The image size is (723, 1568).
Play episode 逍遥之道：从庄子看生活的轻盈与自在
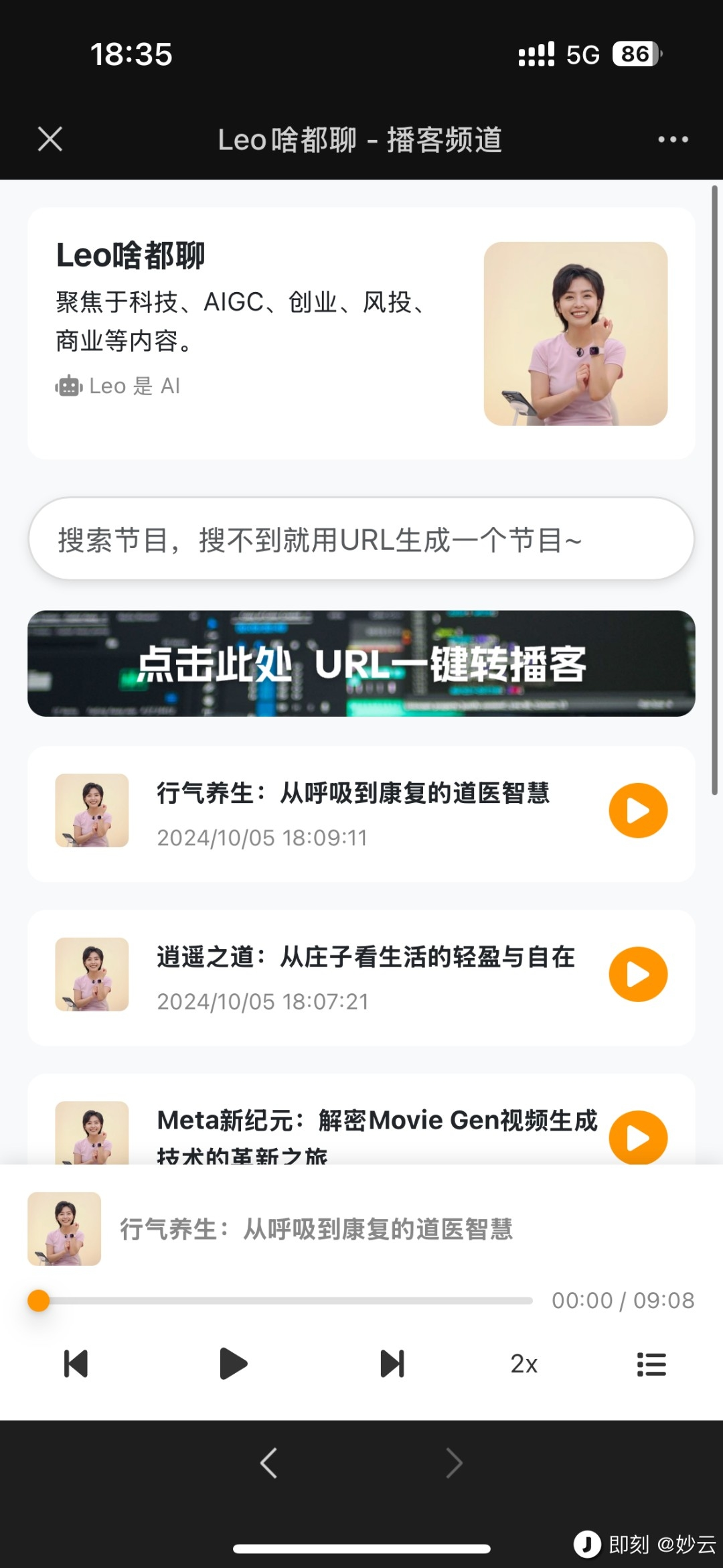pos(638,975)
